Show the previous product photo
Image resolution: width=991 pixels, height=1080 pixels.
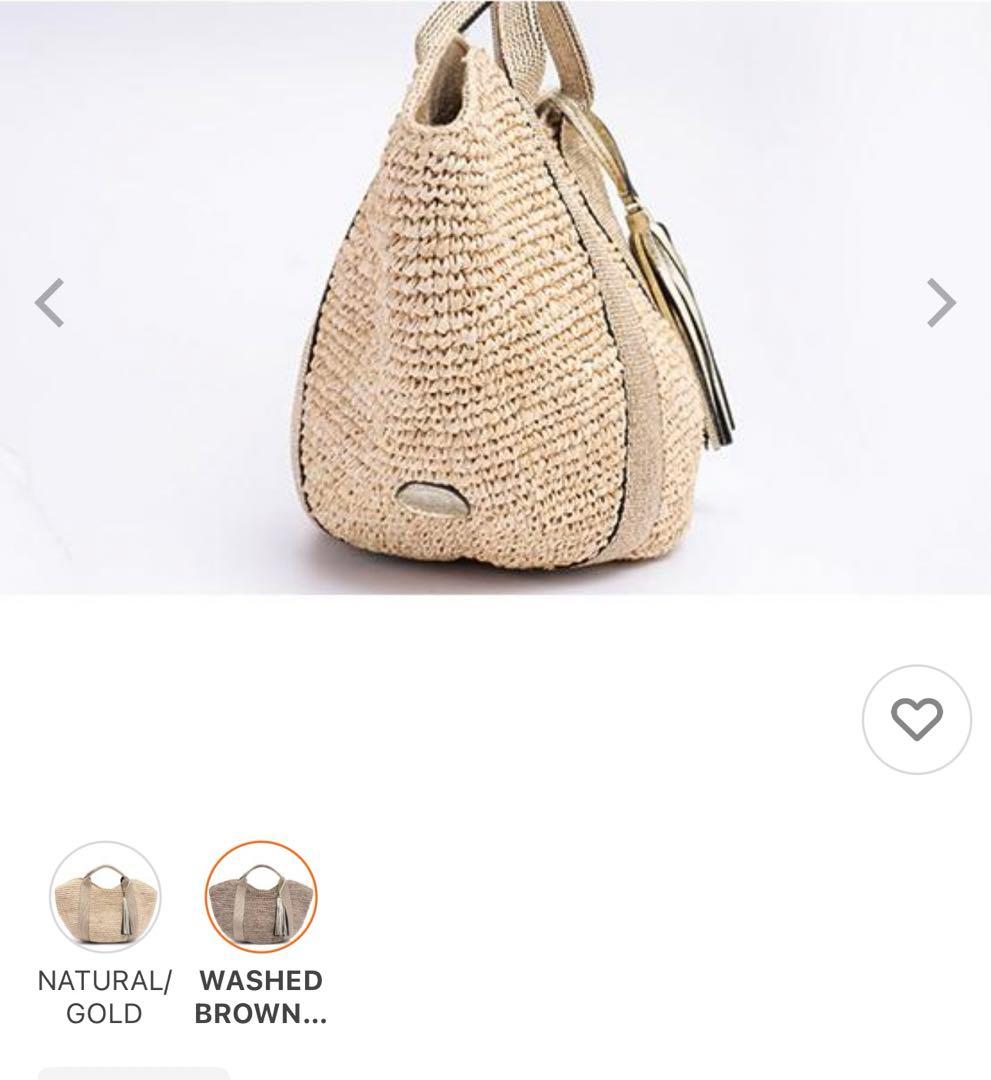50,303
